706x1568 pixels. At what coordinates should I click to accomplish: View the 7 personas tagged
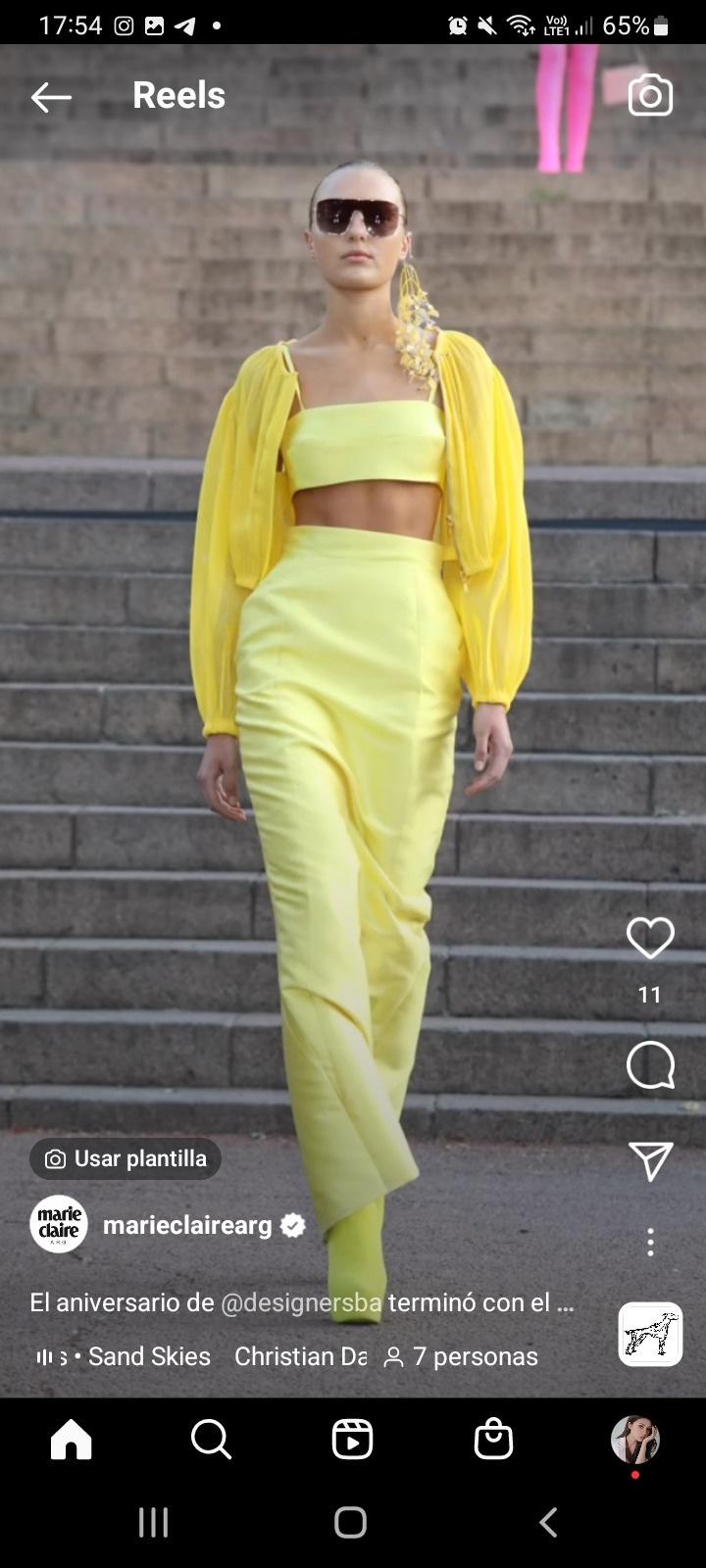(x=461, y=1356)
